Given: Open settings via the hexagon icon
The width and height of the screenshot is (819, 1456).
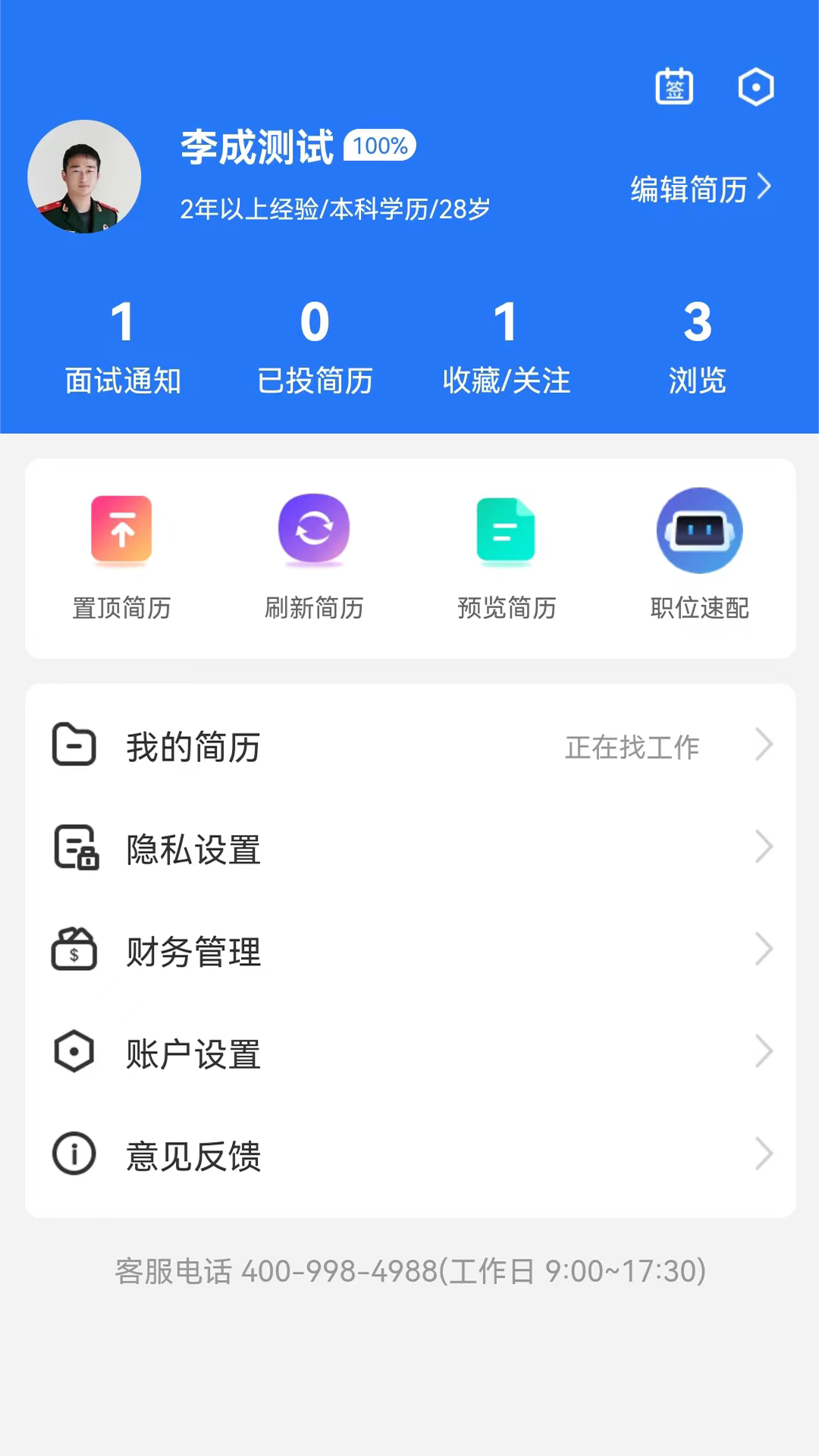Looking at the screenshot, I should [755, 86].
